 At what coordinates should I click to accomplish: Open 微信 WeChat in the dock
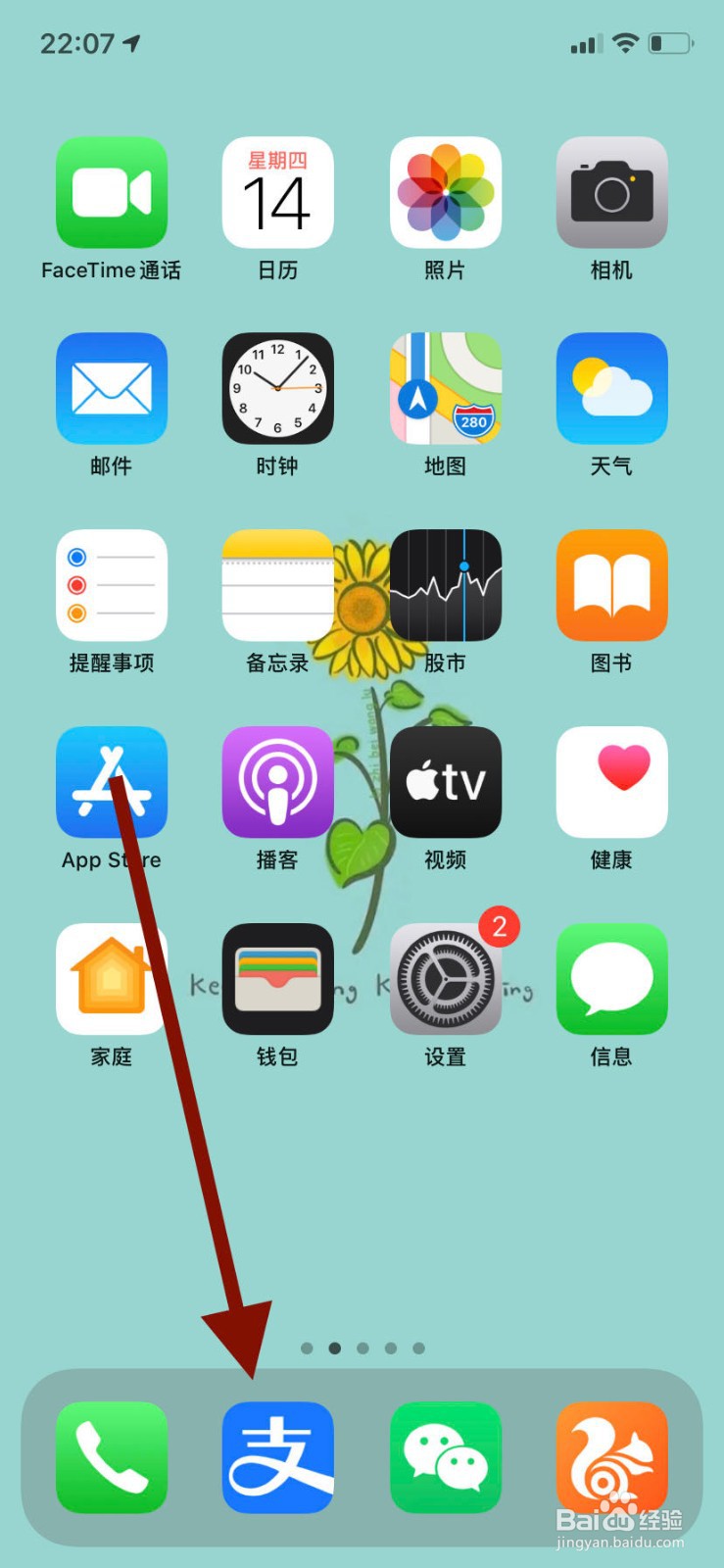(x=445, y=1457)
